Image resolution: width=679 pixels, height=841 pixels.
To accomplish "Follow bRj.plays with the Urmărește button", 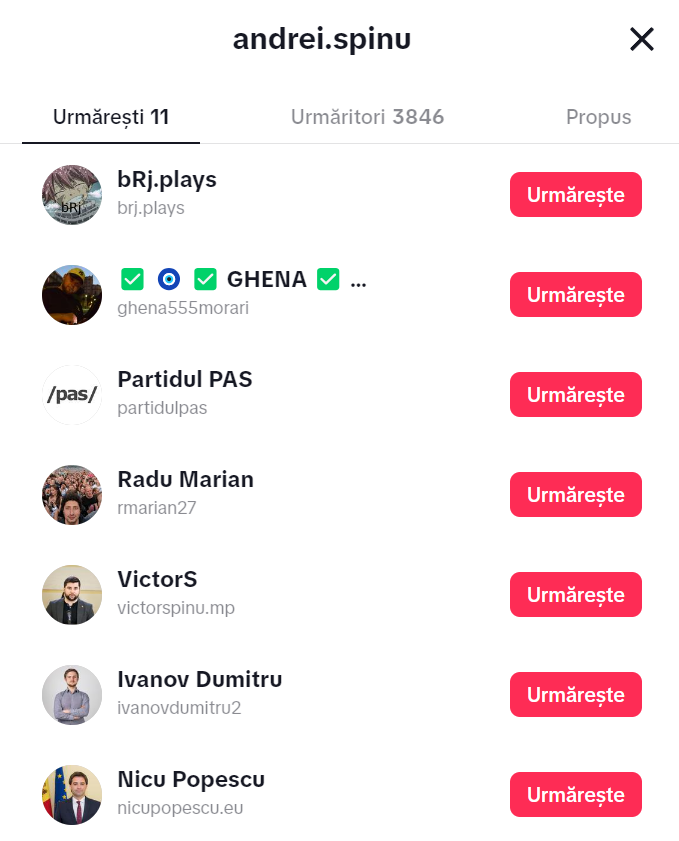I will (x=575, y=195).
